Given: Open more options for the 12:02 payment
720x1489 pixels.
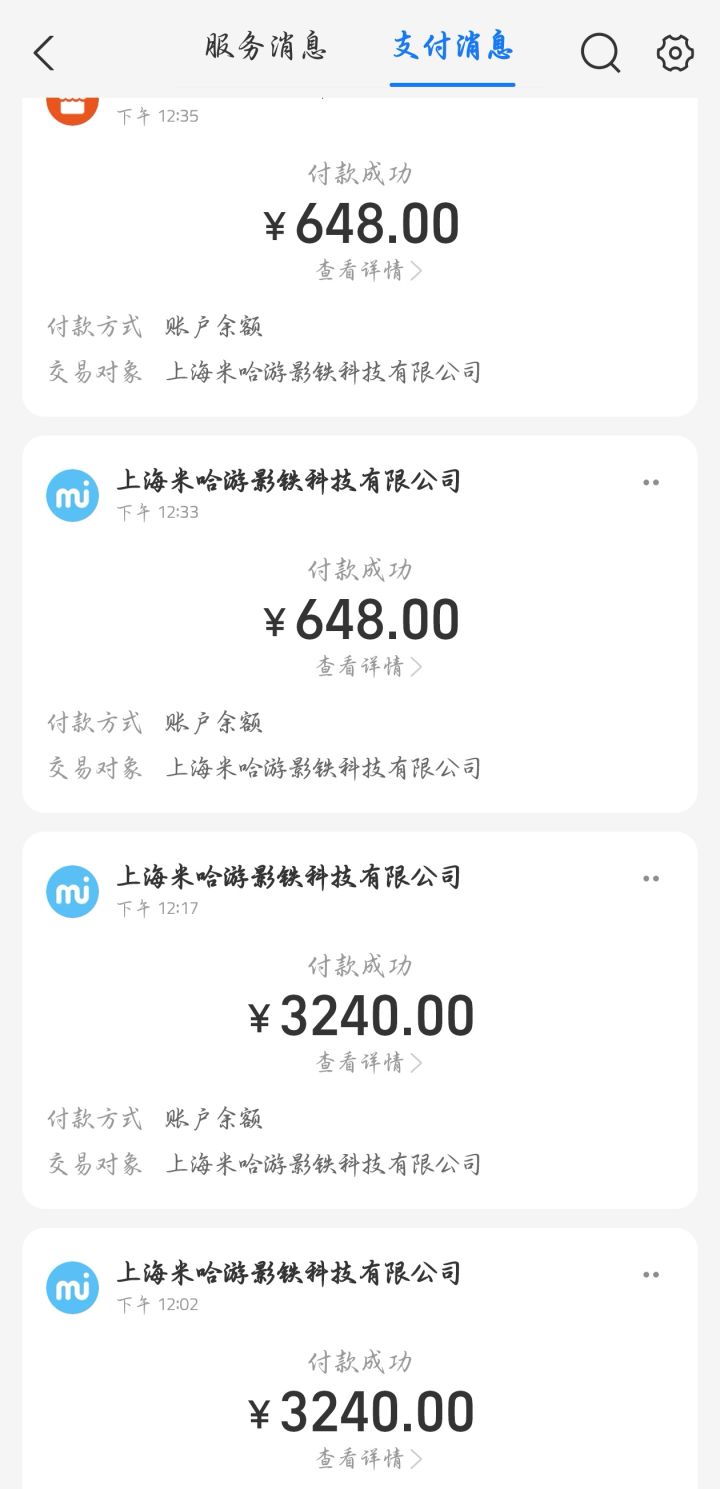Looking at the screenshot, I should (x=651, y=1275).
